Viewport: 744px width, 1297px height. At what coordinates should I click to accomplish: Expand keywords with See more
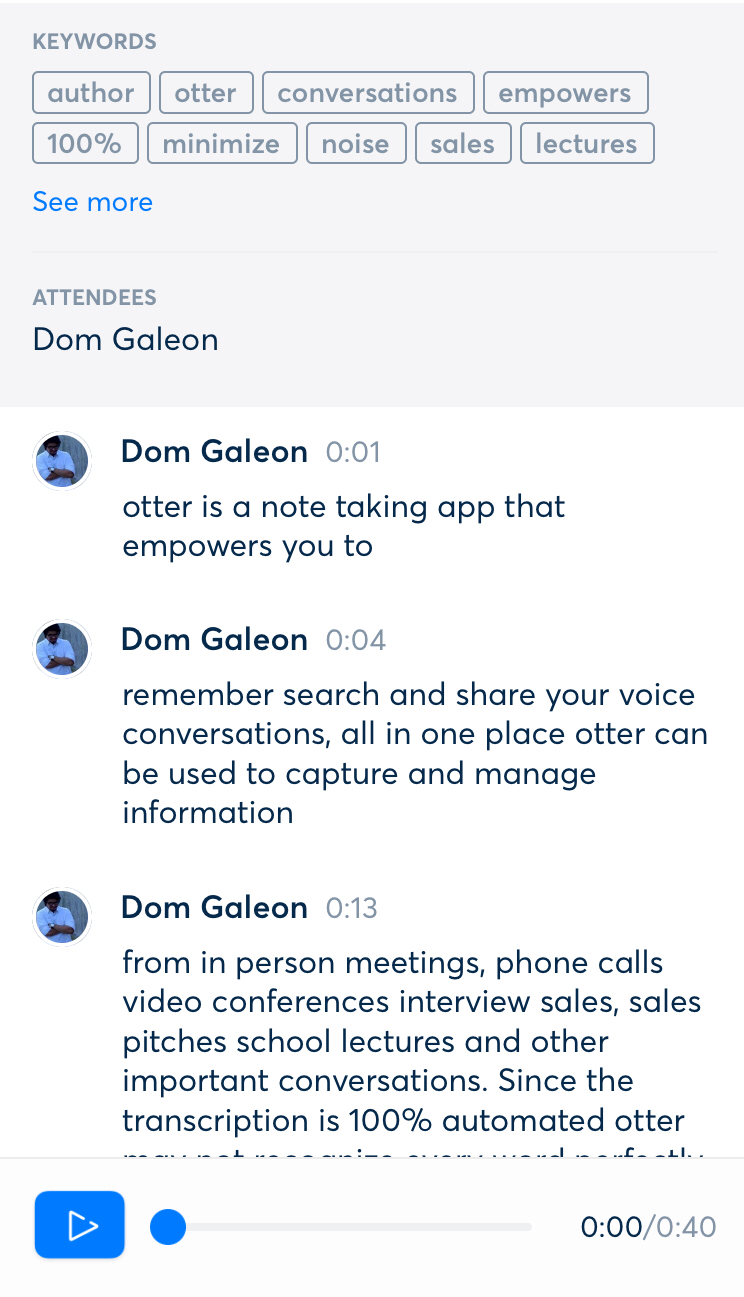pos(92,202)
